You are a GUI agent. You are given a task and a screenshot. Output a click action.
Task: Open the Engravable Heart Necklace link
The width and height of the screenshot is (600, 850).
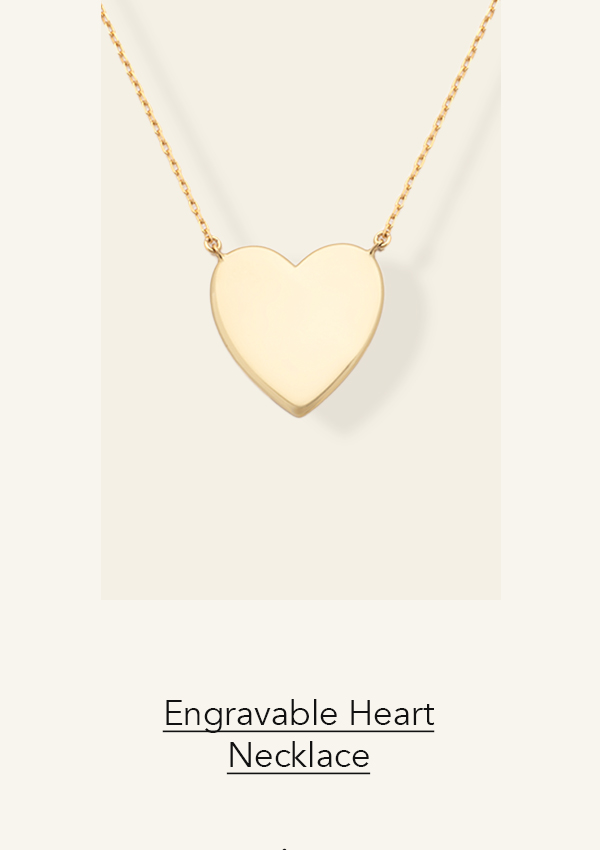(298, 734)
